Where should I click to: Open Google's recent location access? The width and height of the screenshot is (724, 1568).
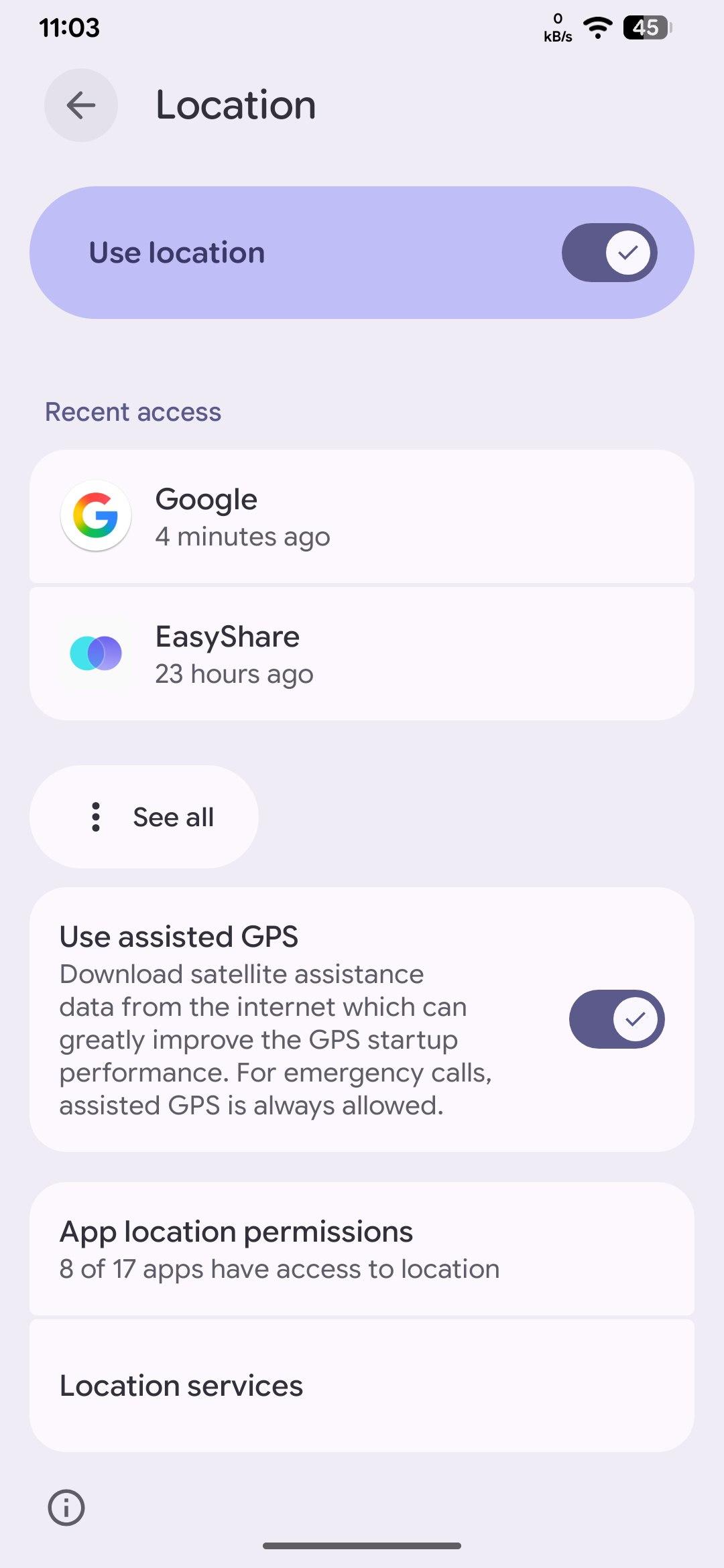click(x=362, y=517)
